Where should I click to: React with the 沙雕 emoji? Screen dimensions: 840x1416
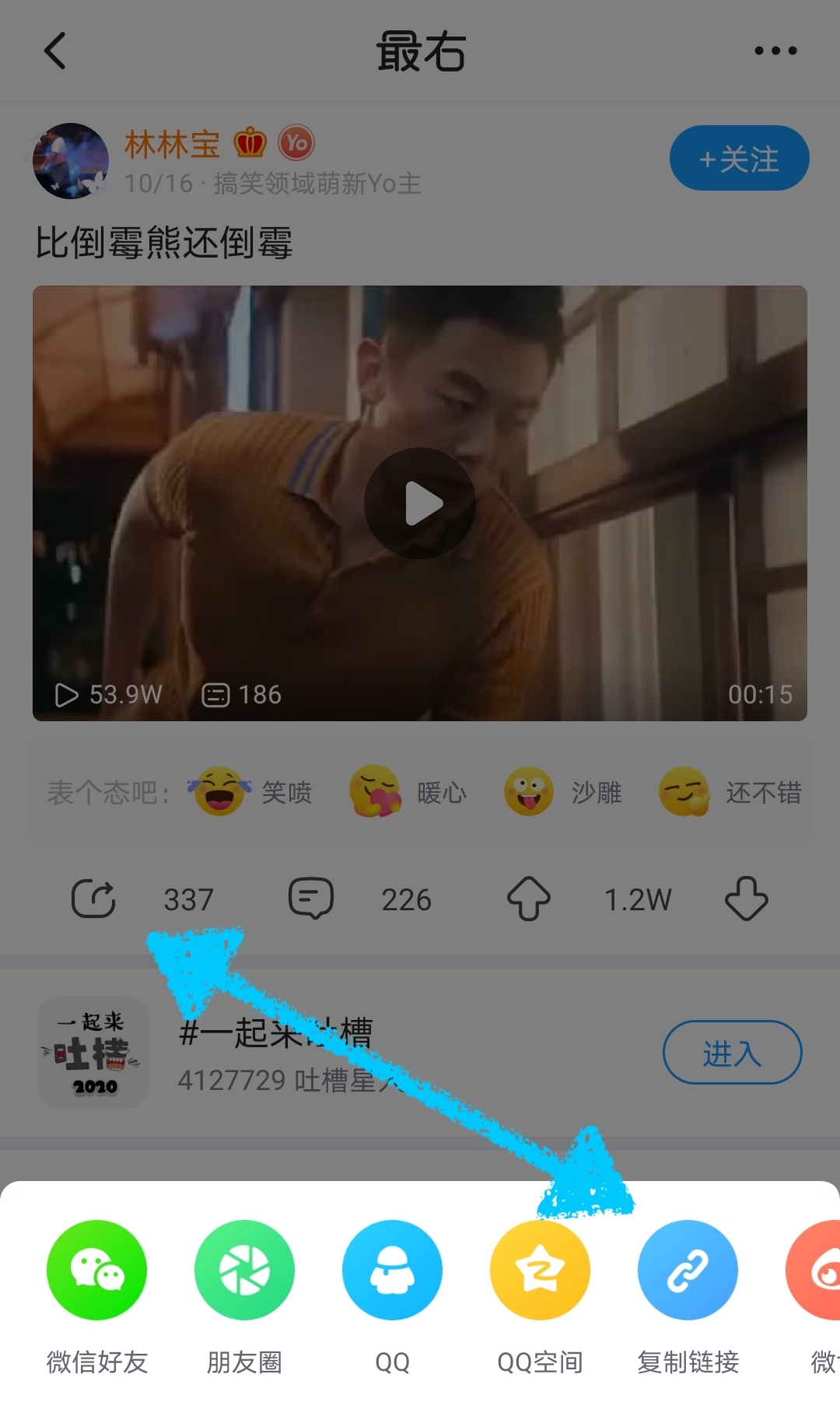point(529,791)
